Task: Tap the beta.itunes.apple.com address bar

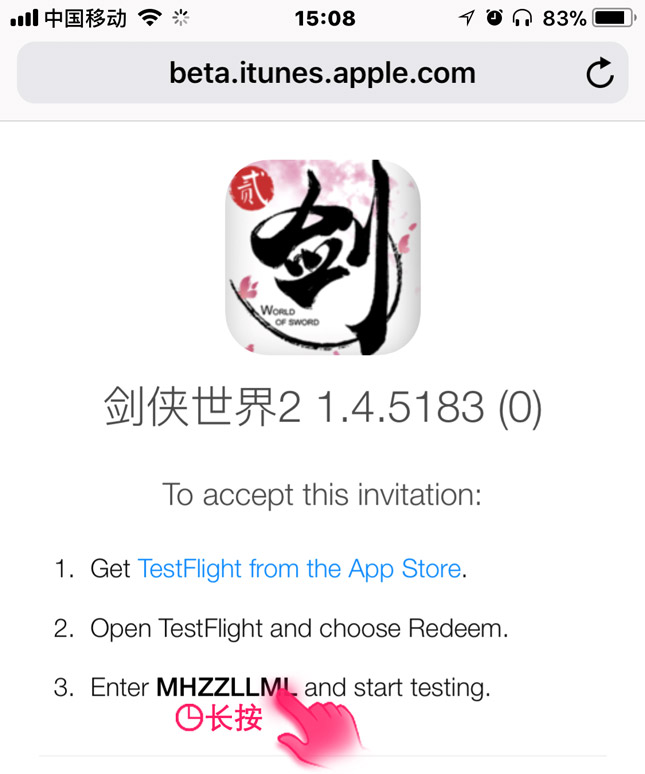Action: [x=322, y=73]
